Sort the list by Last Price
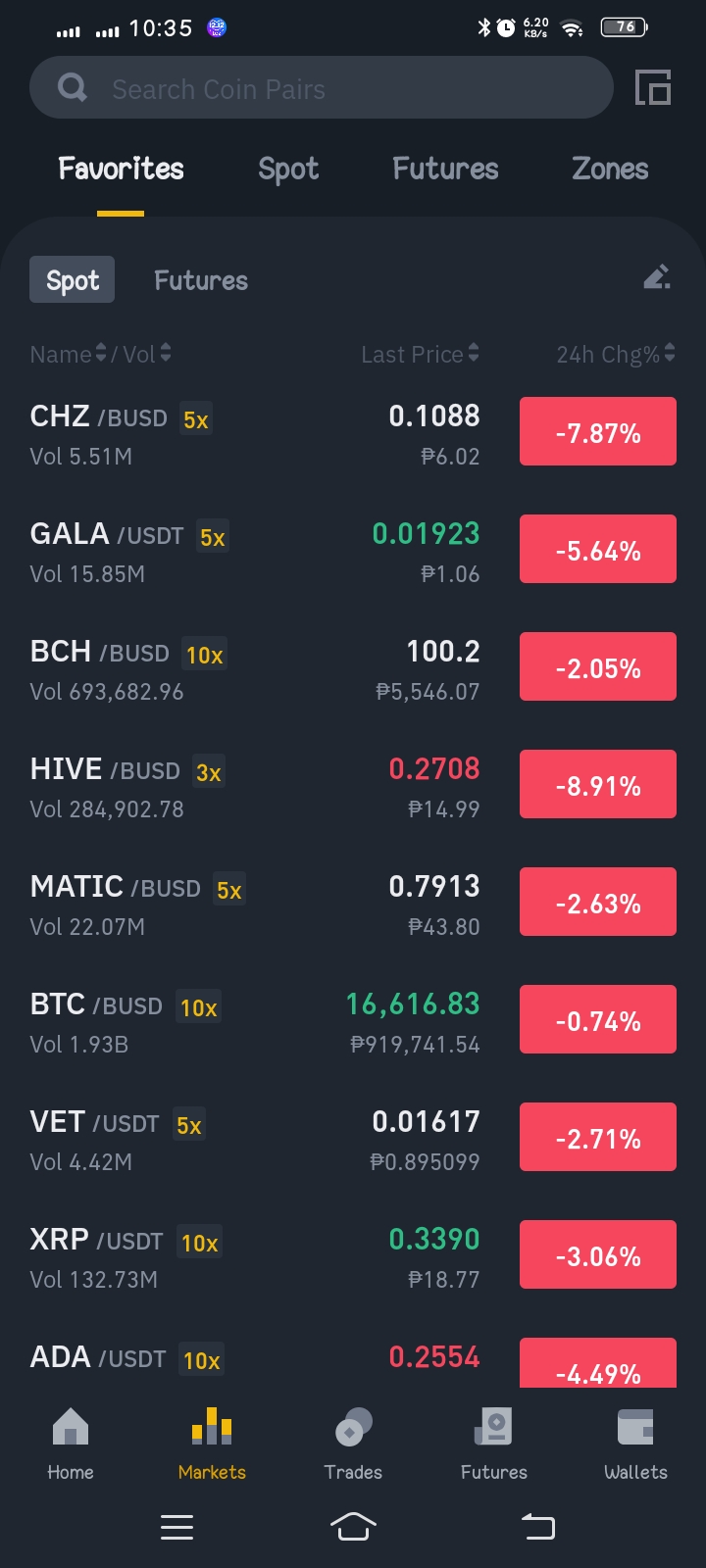 420,354
